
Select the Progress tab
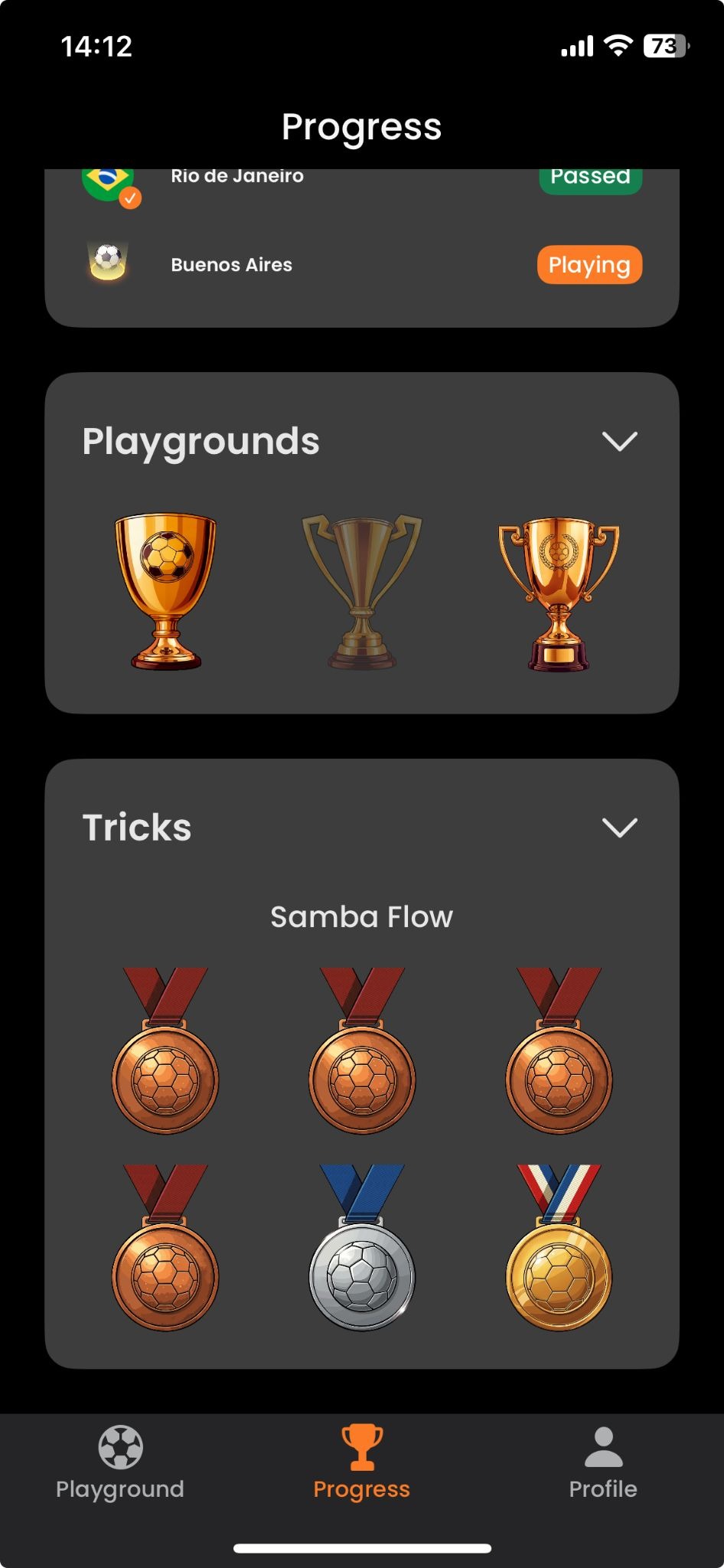pyautogui.click(x=361, y=1462)
